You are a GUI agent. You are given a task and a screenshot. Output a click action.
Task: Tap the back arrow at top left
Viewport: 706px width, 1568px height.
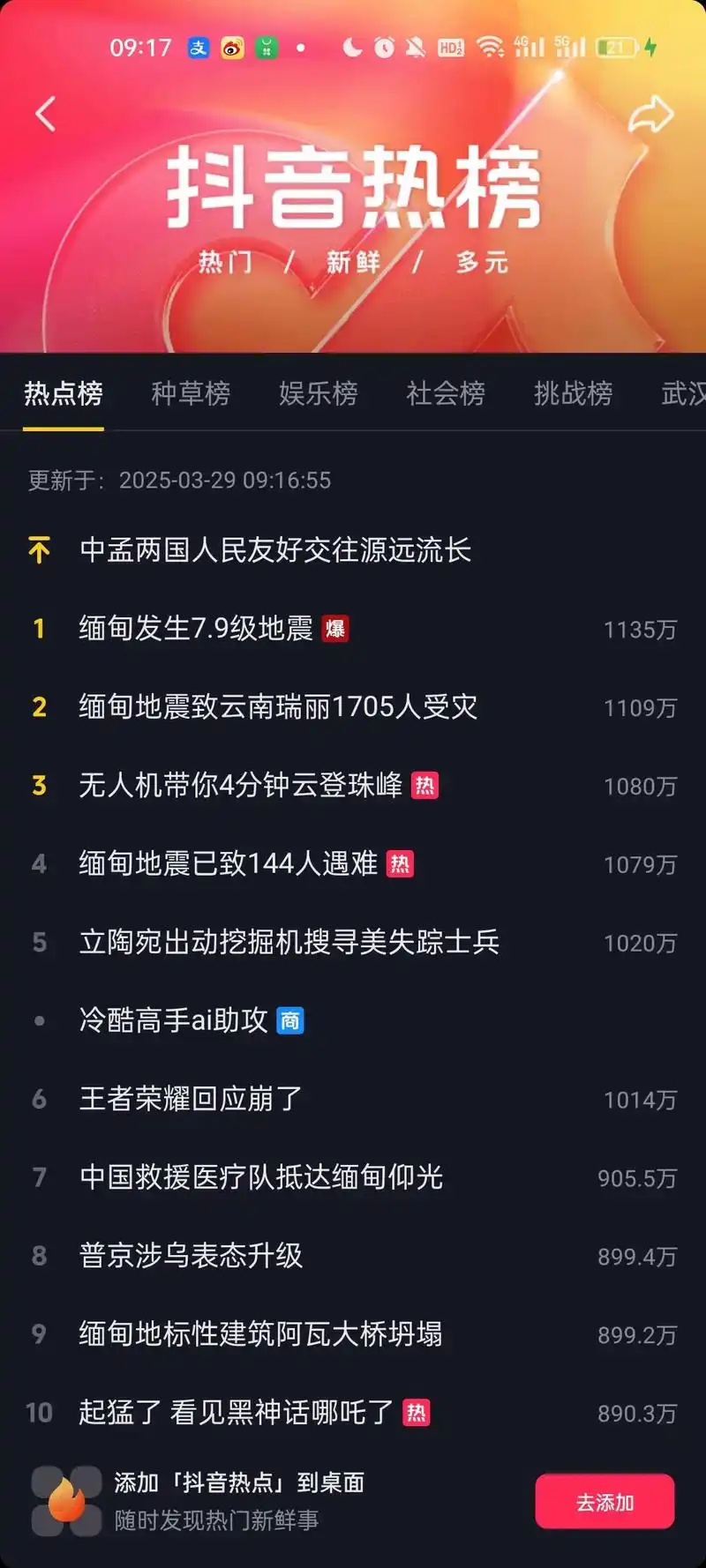tap(46, 114)
